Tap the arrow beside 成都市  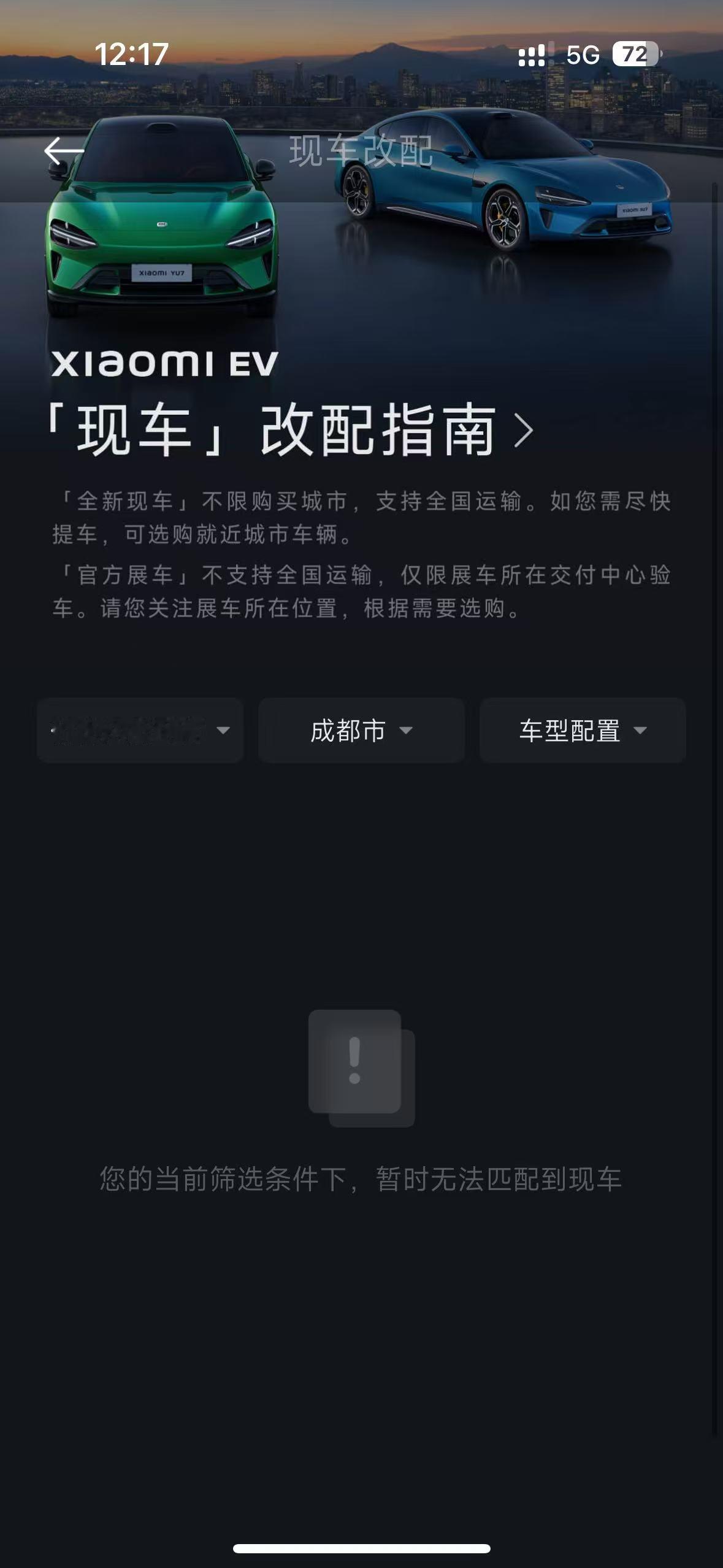click(x=406, y=730)
